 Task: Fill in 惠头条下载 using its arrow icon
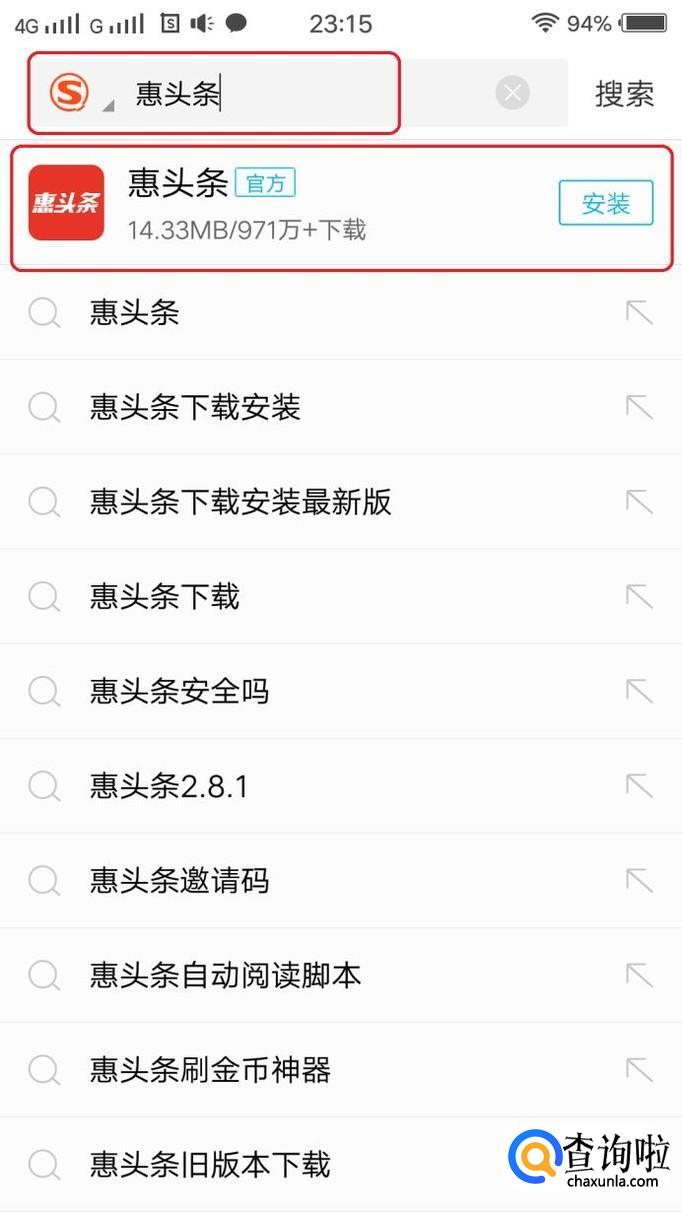(638, 597)
